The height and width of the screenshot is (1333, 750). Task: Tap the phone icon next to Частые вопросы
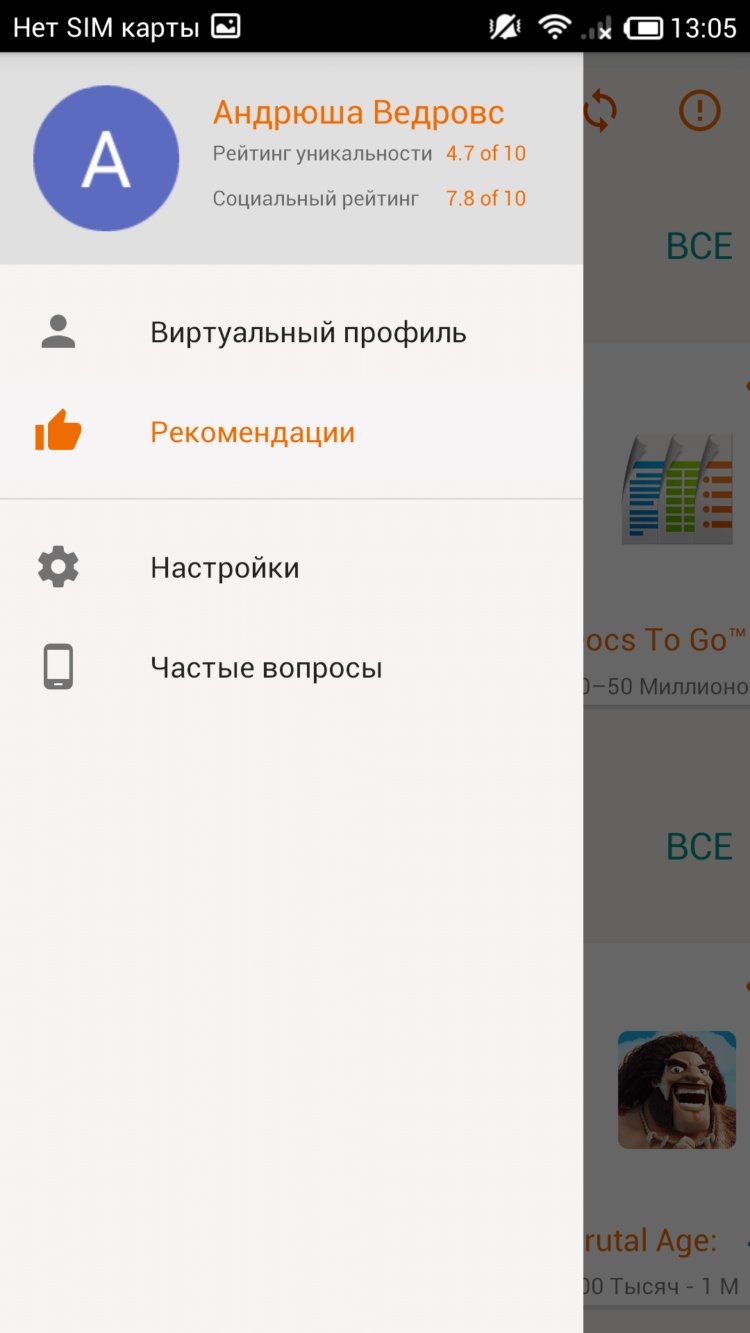(57, 666)
